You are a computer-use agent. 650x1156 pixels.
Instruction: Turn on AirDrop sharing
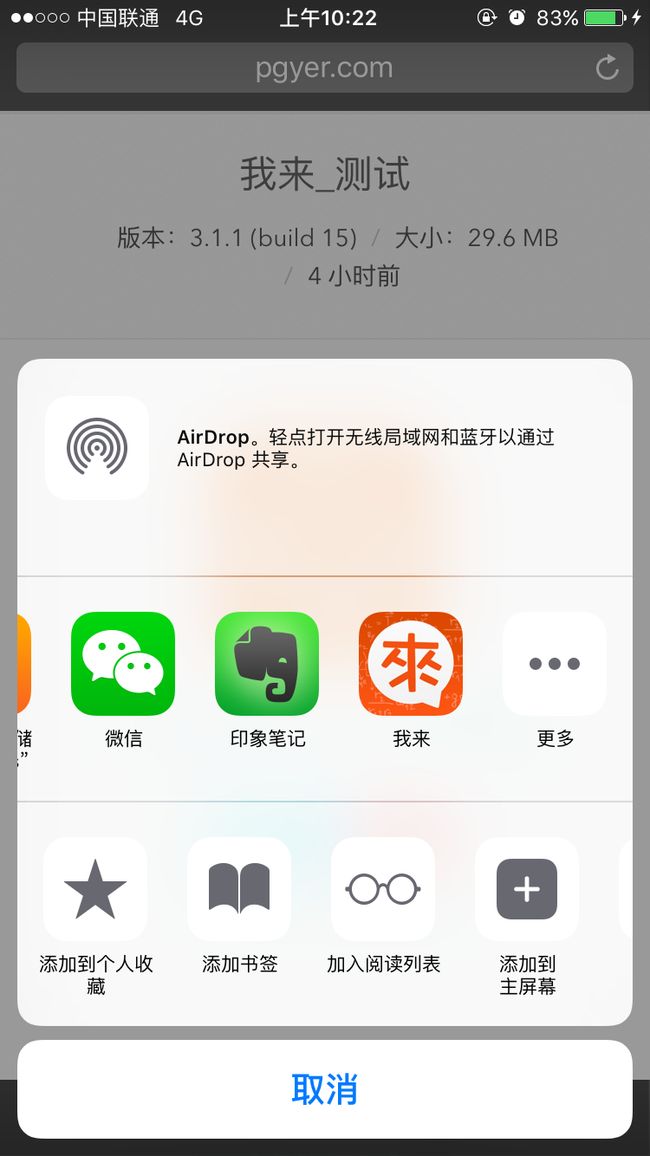97,448
